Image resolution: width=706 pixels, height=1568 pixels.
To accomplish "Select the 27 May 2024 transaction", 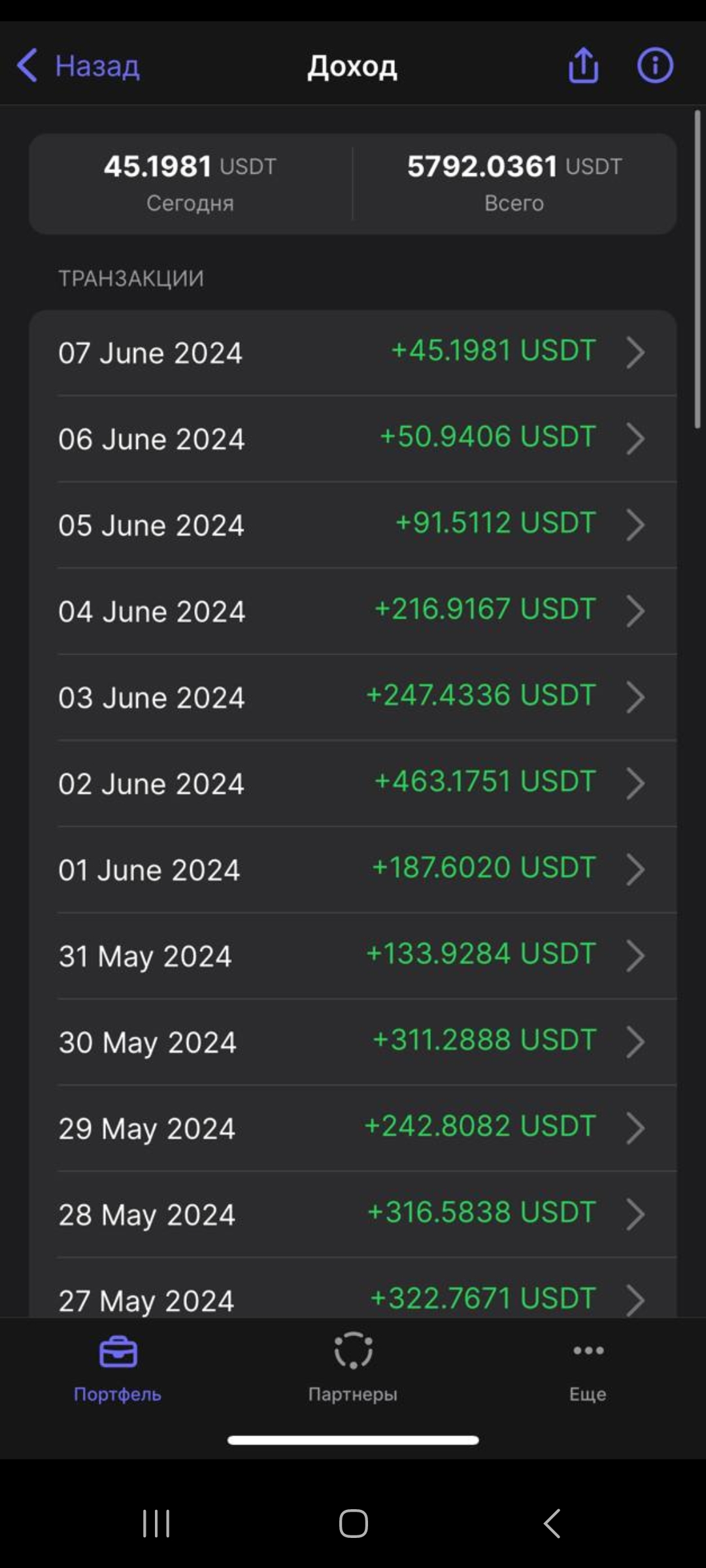I will tap(353, 1297).
